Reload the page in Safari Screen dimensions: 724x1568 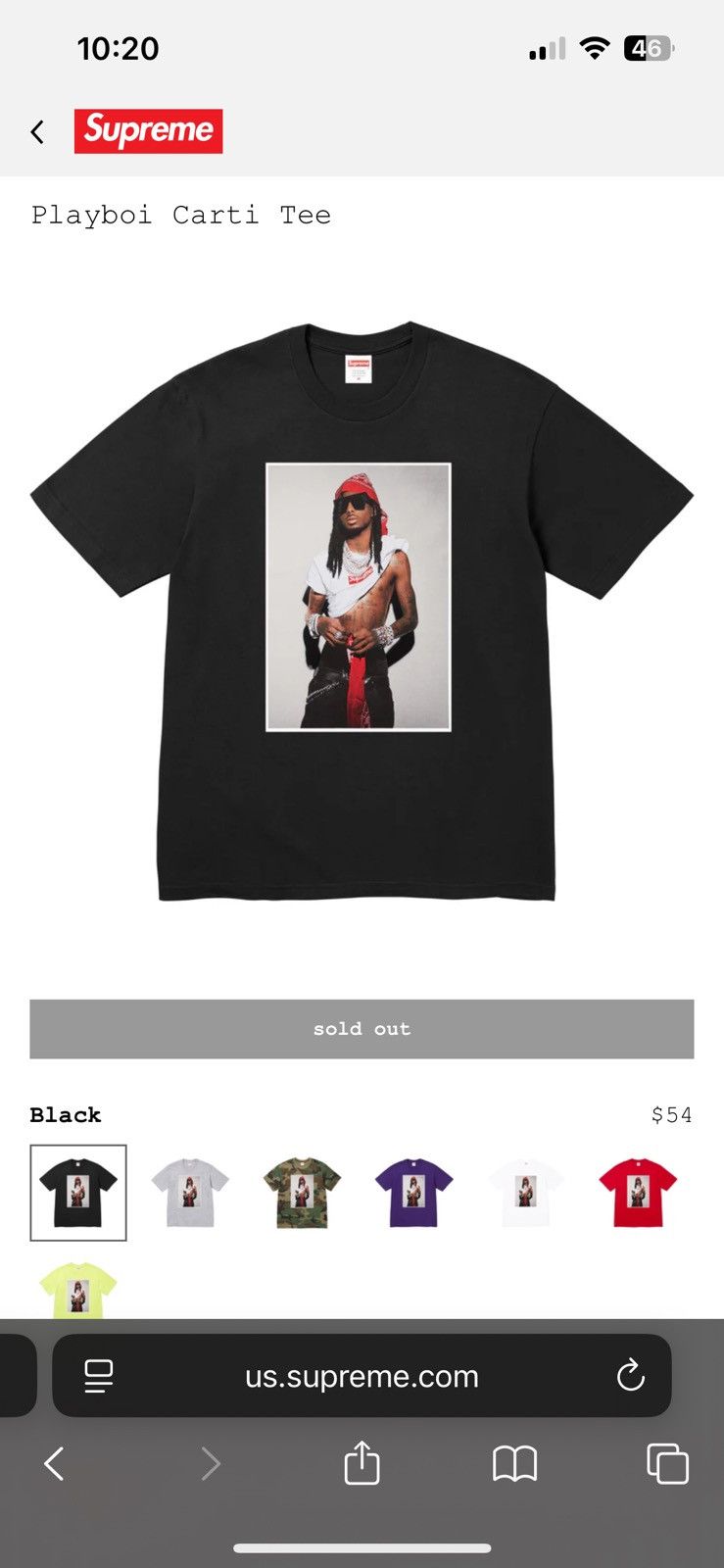coord(630,1376)
